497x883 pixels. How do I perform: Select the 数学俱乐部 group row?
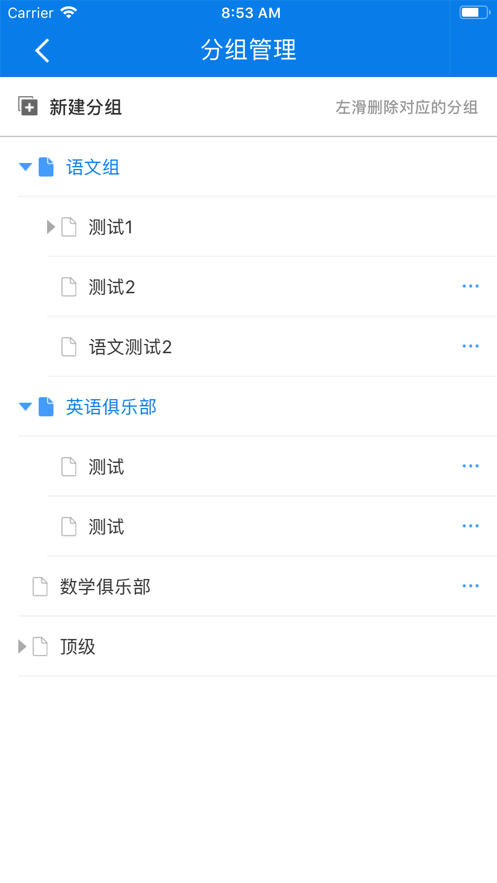coord(257,586)
